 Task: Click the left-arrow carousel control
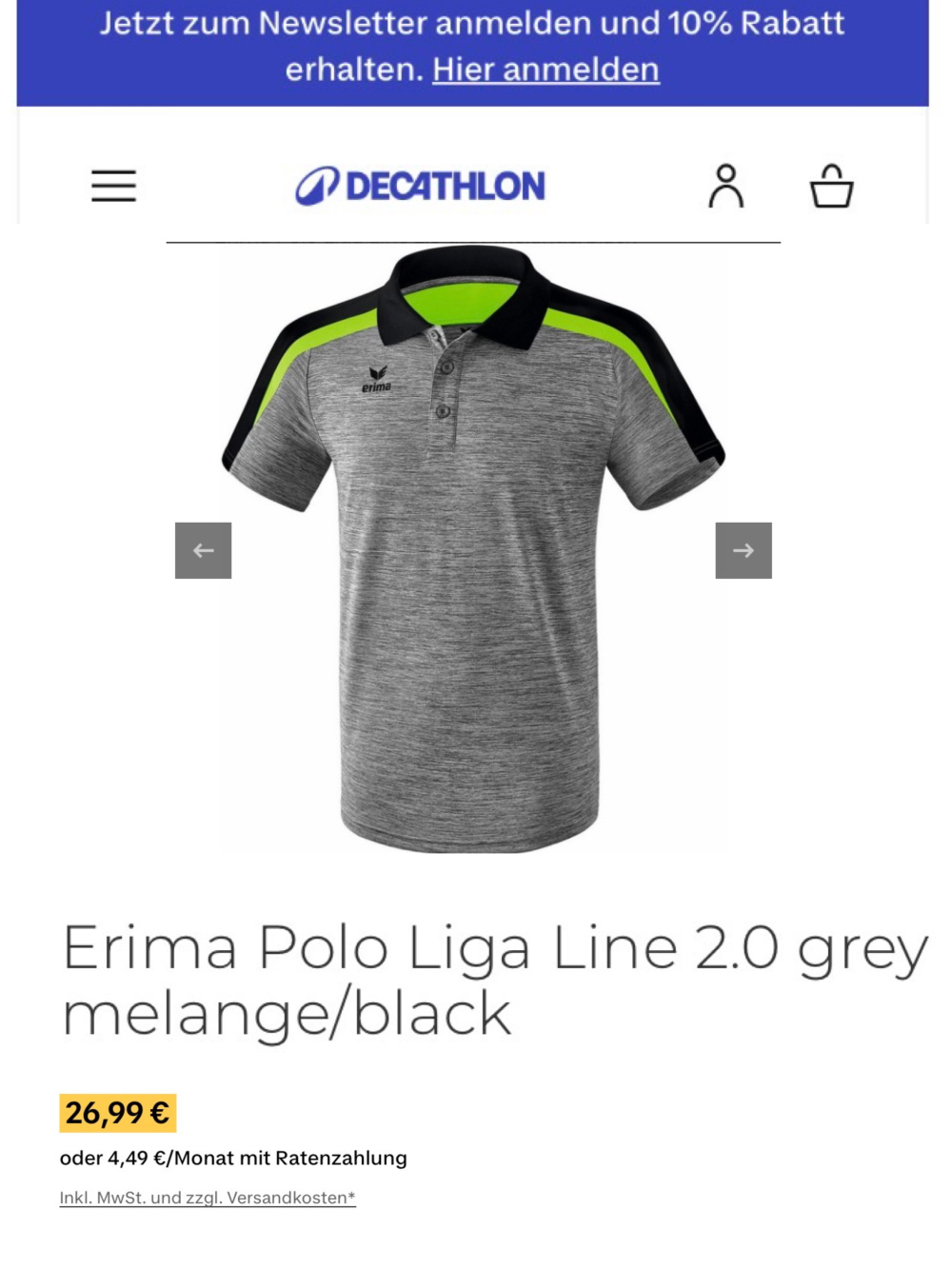pyautogui.click(x=202, y=549)
